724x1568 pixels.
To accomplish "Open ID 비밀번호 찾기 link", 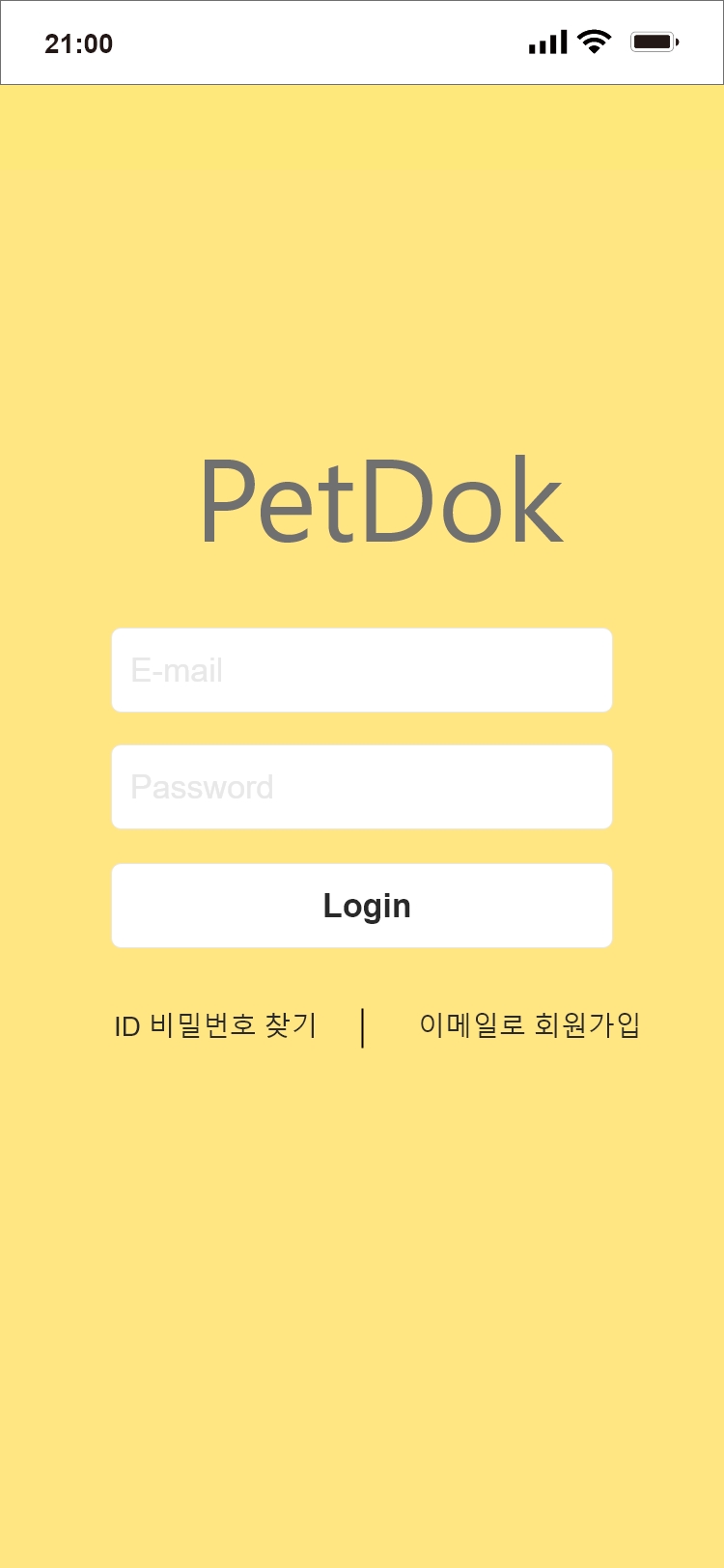I will coord(215,1025).
